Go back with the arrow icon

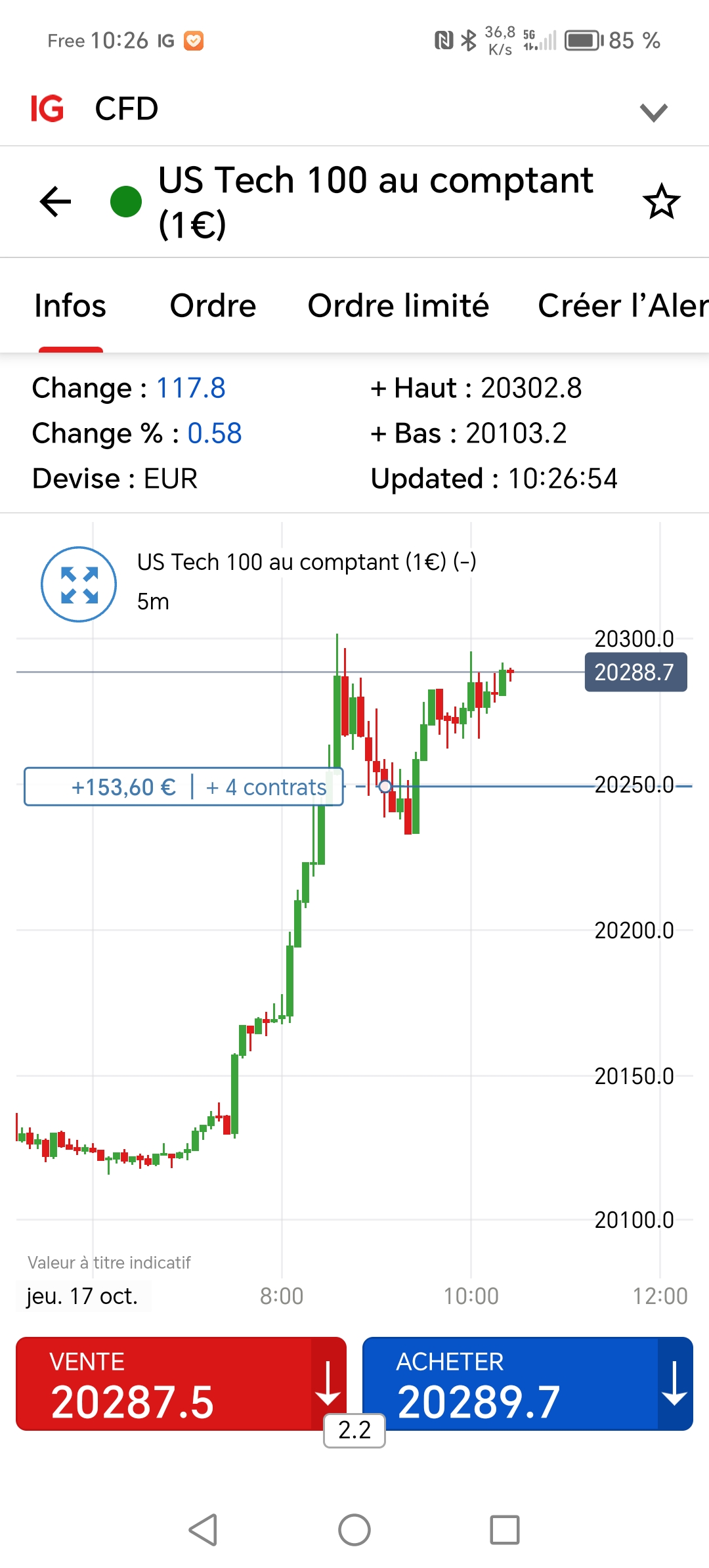pos(56,202)
